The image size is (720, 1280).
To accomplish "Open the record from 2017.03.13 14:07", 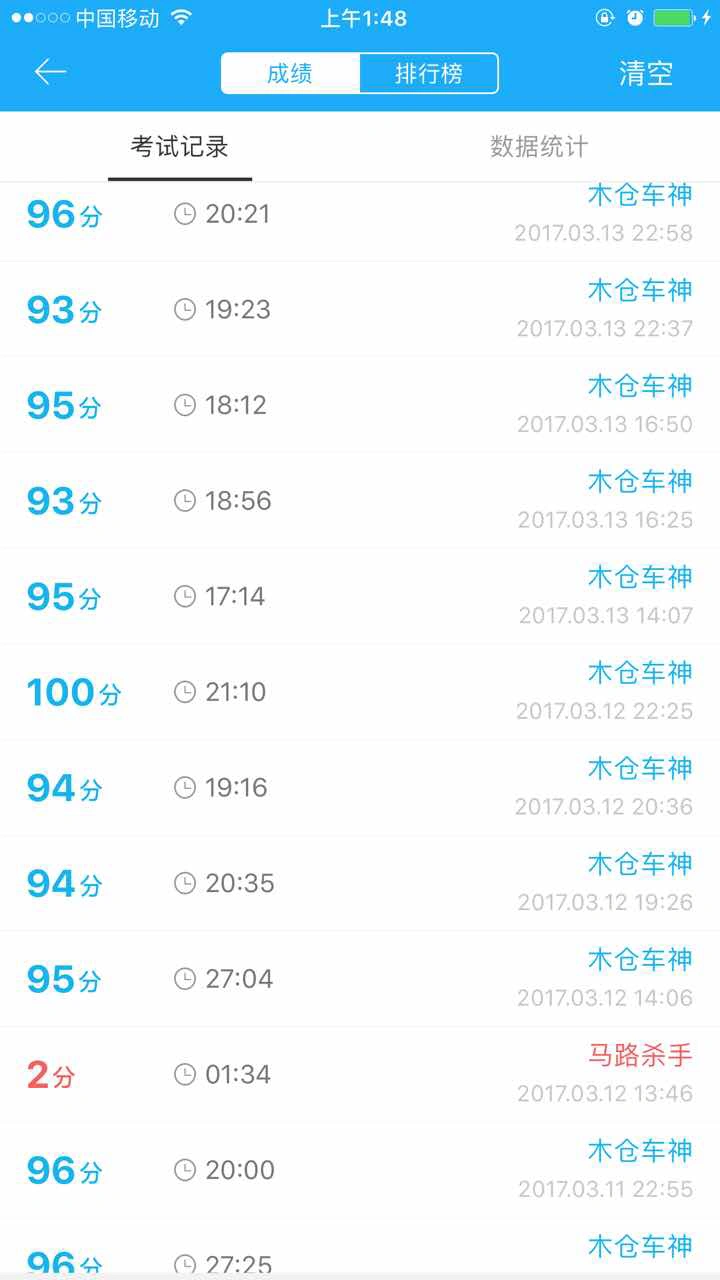I will [x=360, y=597].
